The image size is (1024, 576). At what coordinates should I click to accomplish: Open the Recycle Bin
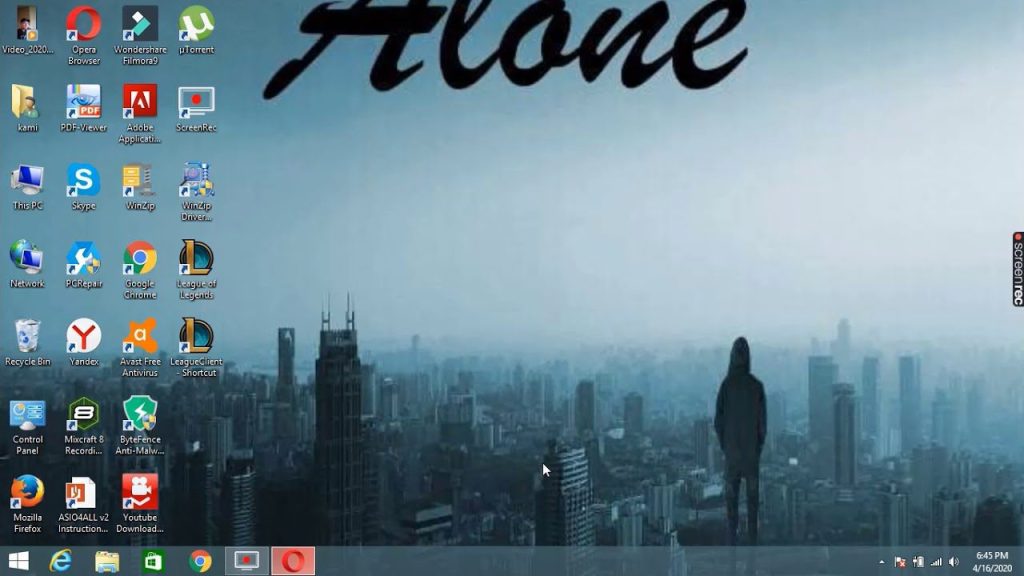[x=27, y=336]
